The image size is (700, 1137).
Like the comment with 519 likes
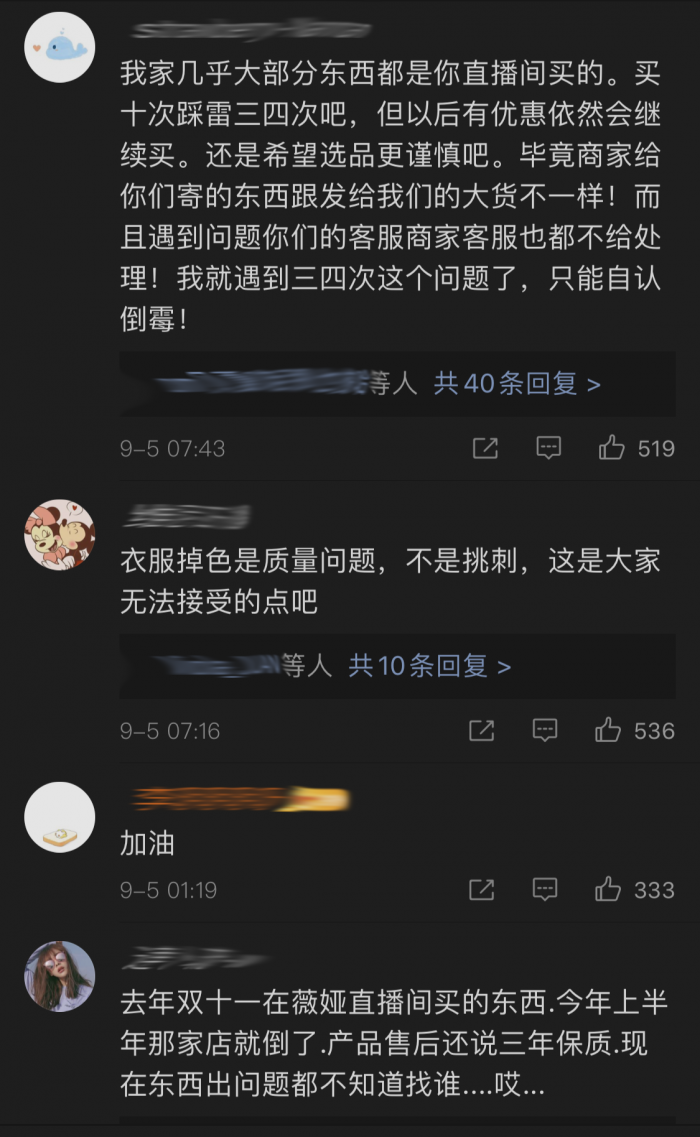point(611,449)
